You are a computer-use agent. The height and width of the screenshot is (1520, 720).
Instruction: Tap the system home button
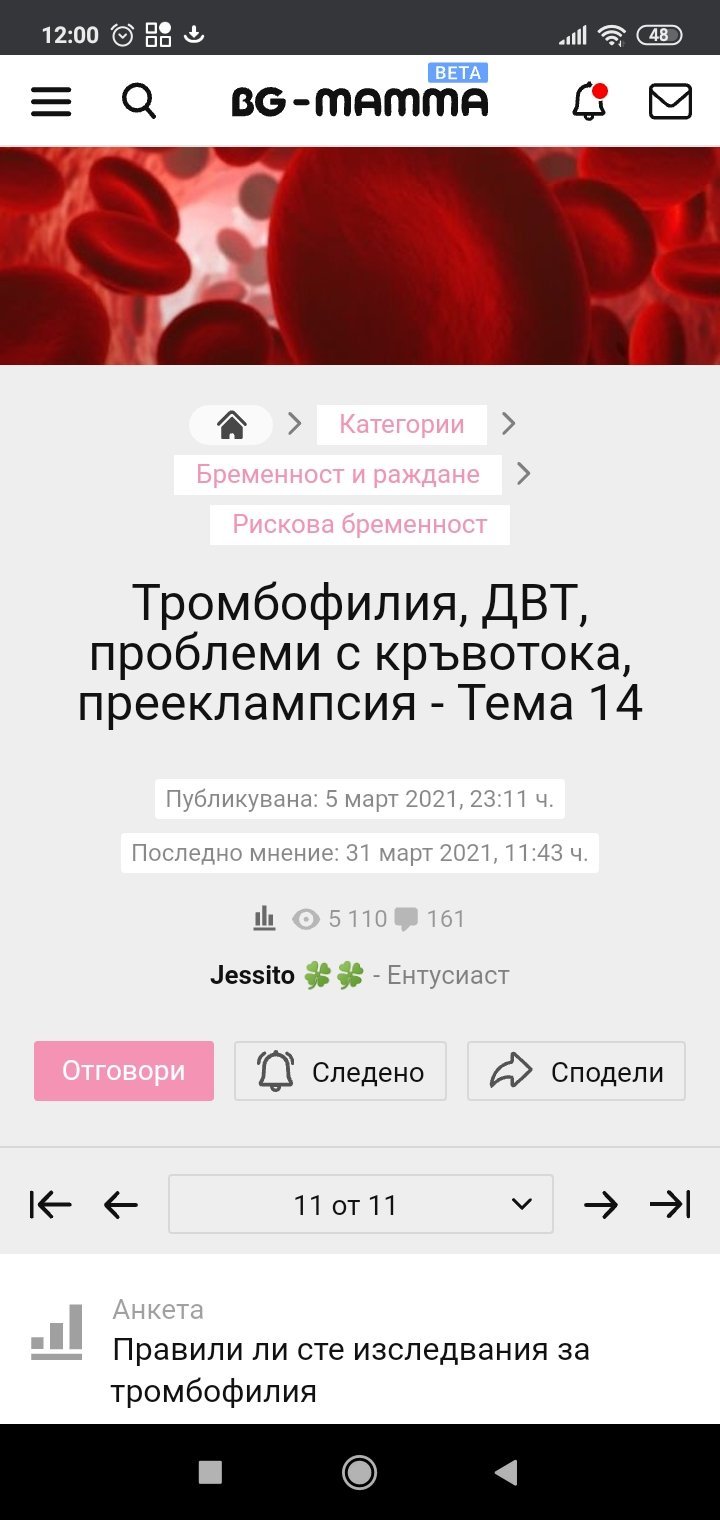point(359,1471)
